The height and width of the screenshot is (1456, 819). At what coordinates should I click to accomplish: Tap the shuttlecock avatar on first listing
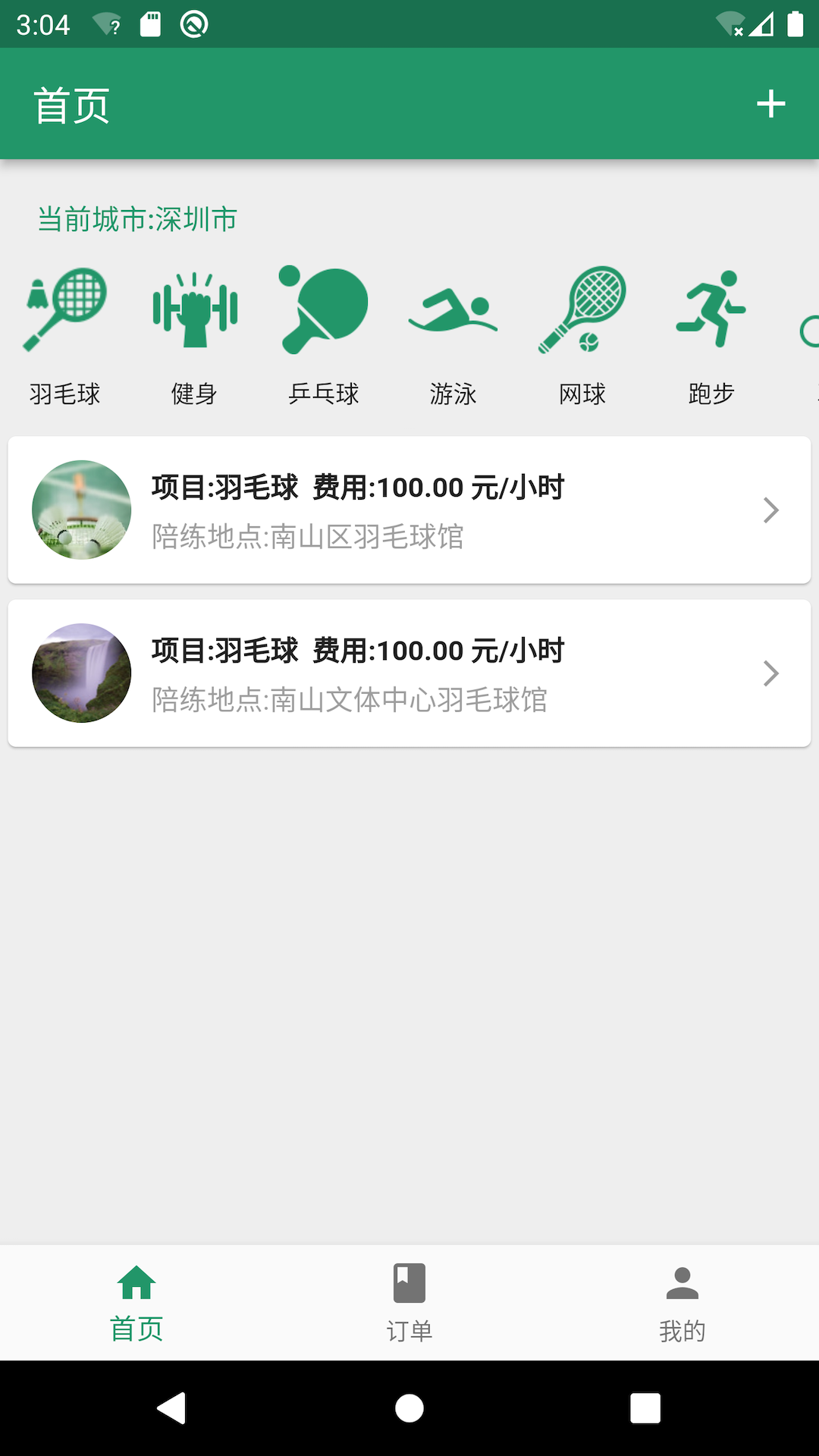point(81,510)
